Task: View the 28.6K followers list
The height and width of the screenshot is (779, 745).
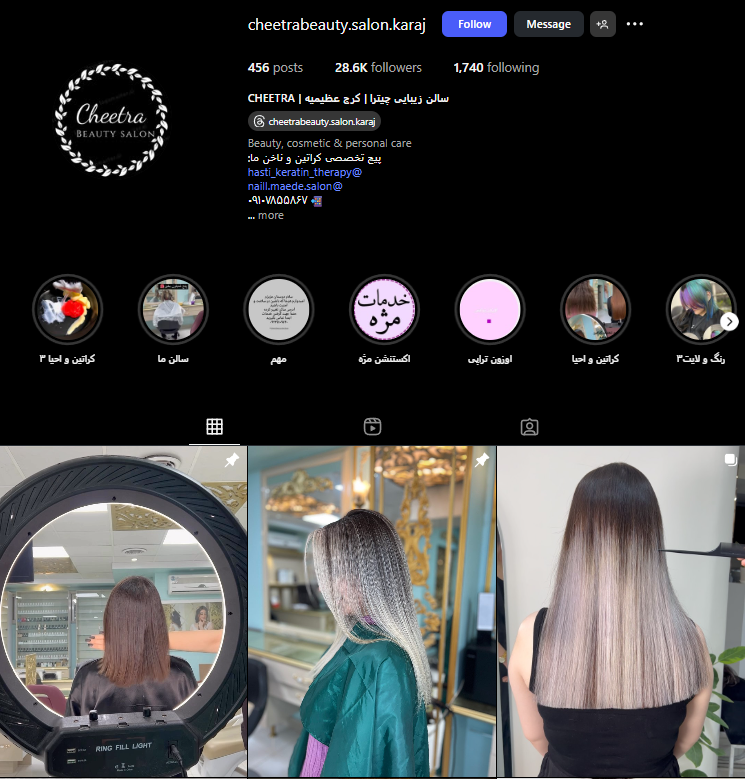Action: point(378,68)
